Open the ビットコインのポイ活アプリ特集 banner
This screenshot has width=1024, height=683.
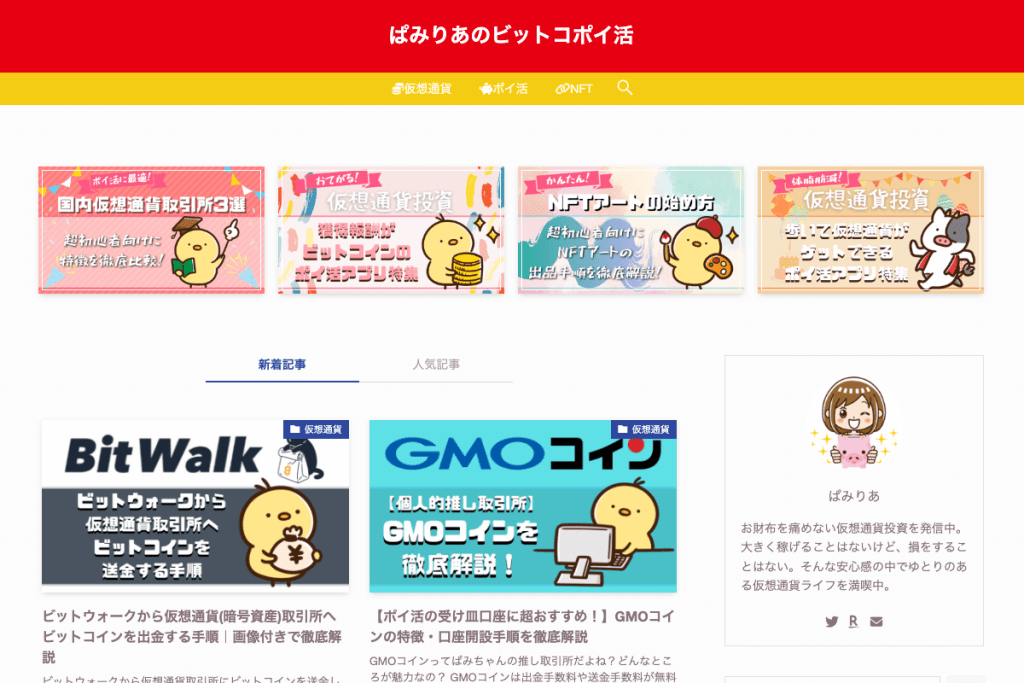click(x=391, y=230)
